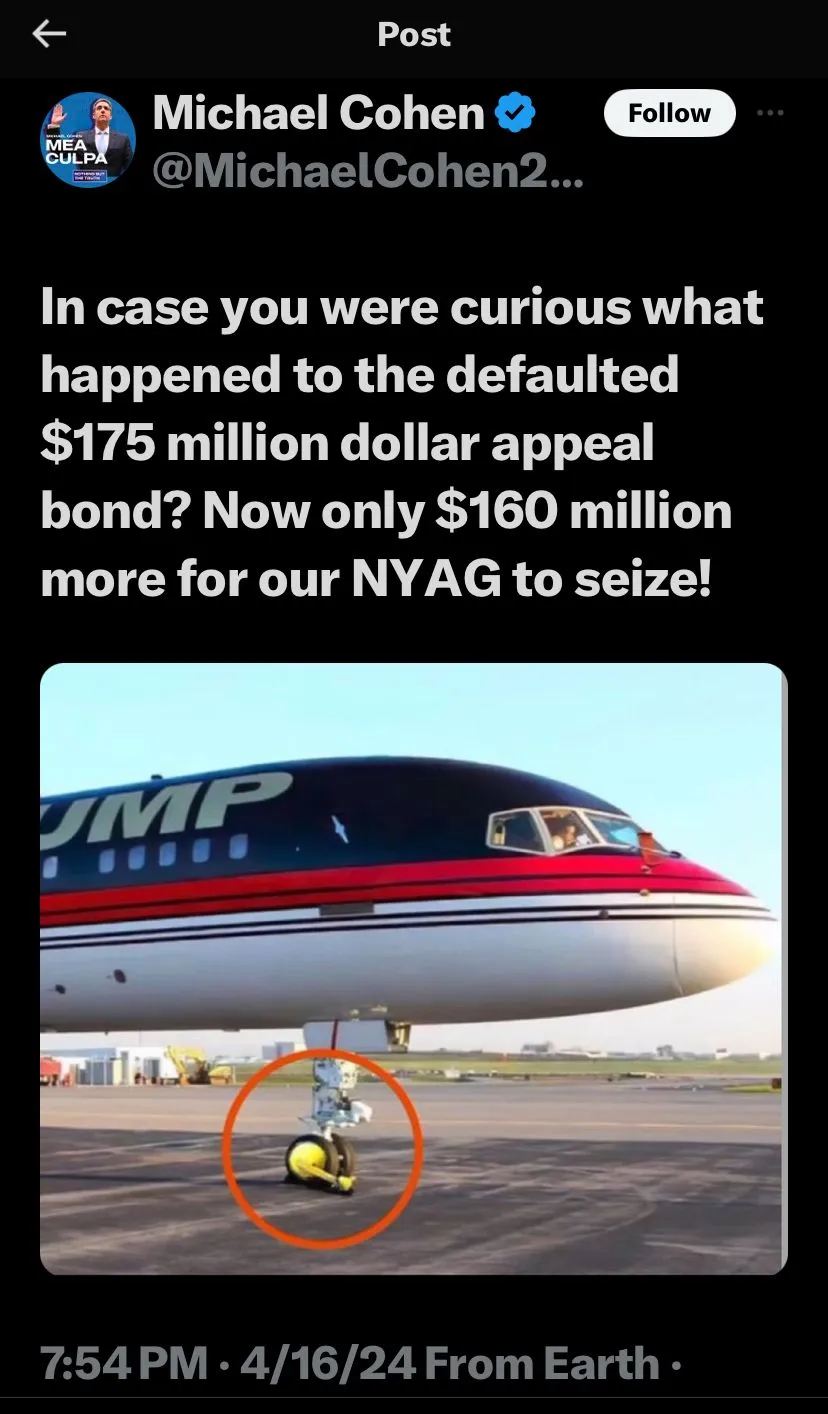The image size is (828, 1414).
Task: Open the post's three-dot overflow menu
Action: (770, 113)
